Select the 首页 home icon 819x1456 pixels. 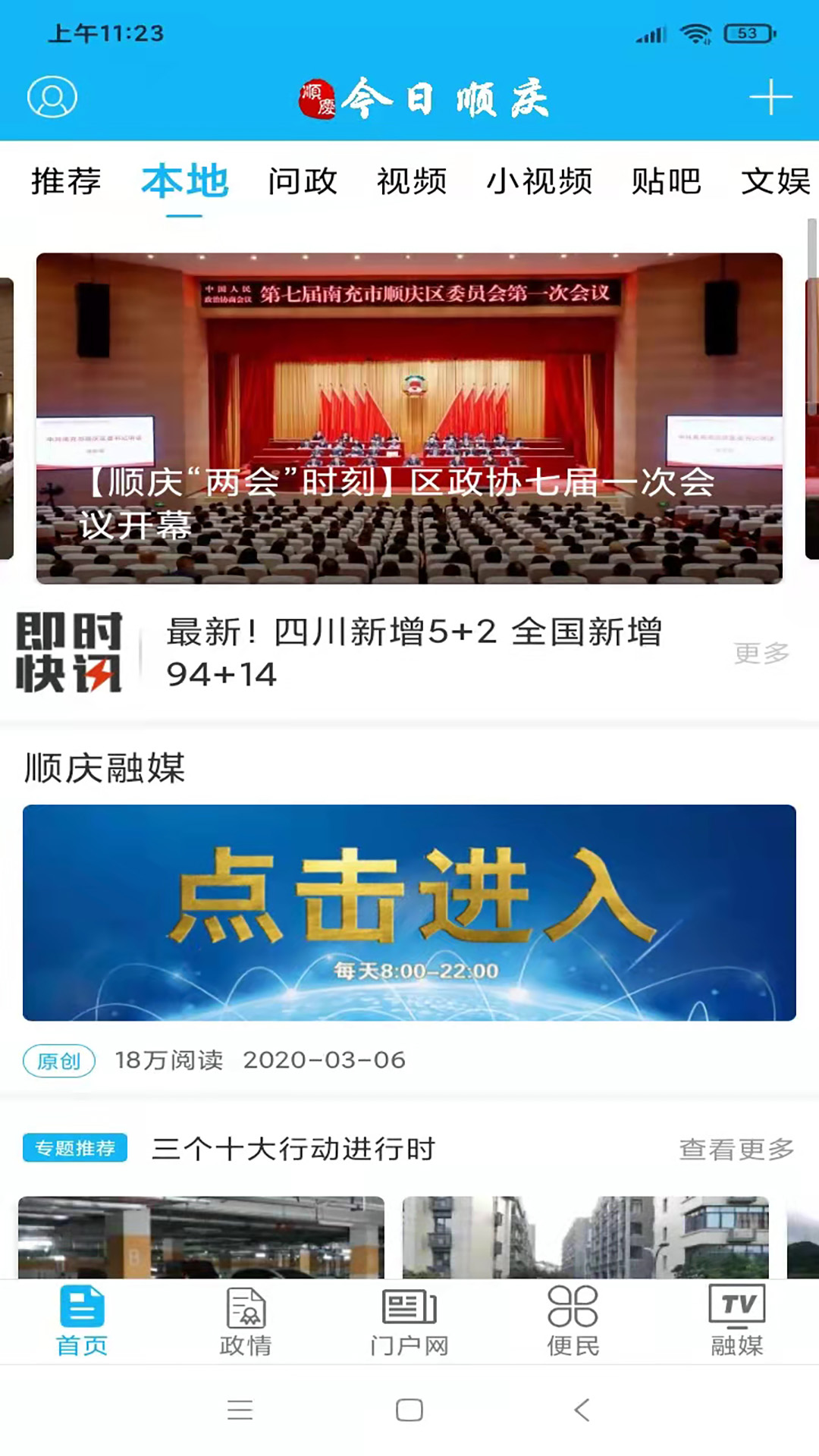[x=81, y=1319]
